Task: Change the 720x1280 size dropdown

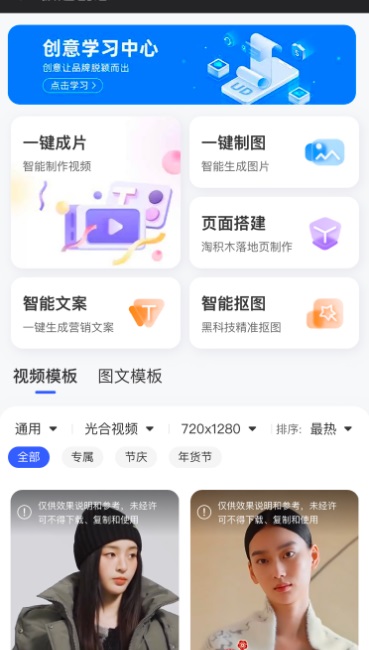Action: coord(219,429)
